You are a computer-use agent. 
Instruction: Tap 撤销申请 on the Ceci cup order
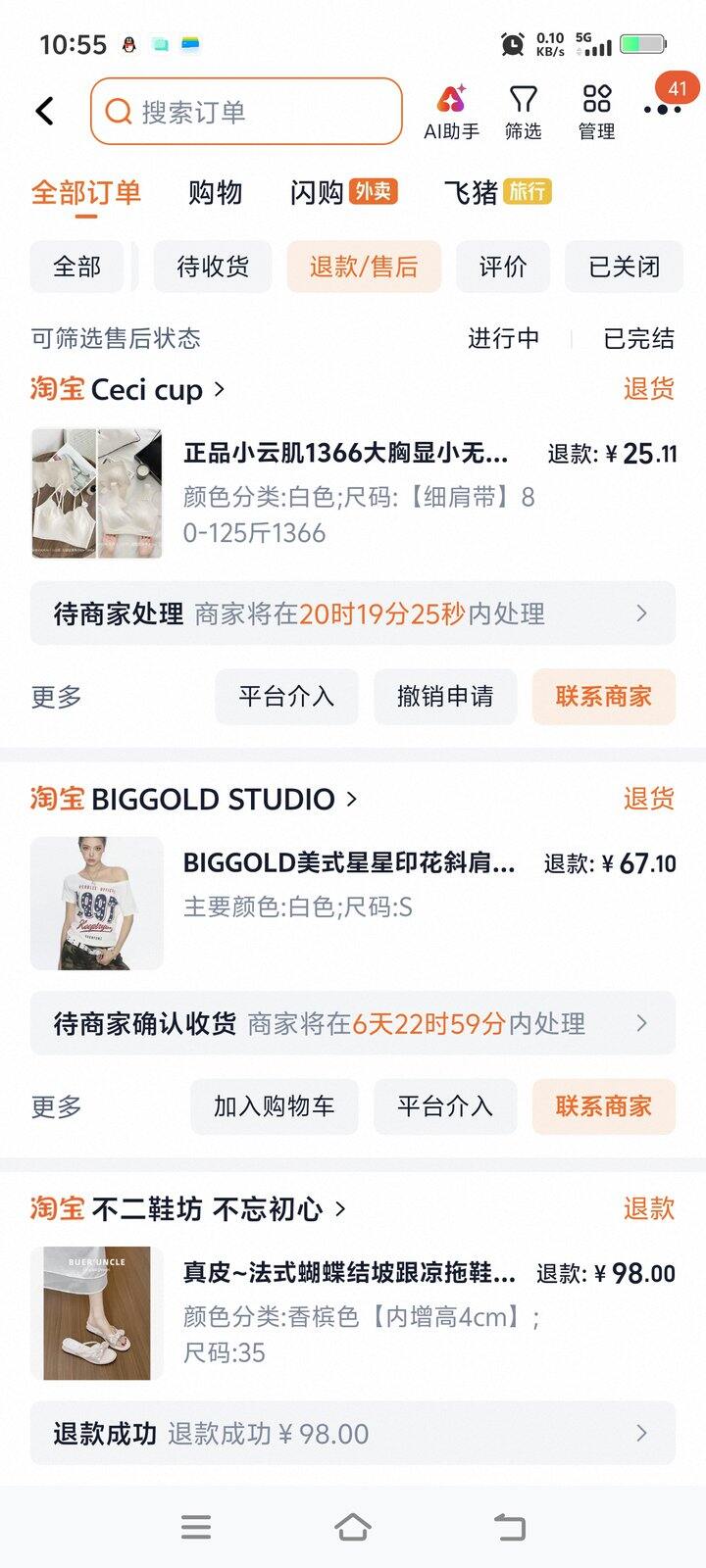tap(445, 697)
